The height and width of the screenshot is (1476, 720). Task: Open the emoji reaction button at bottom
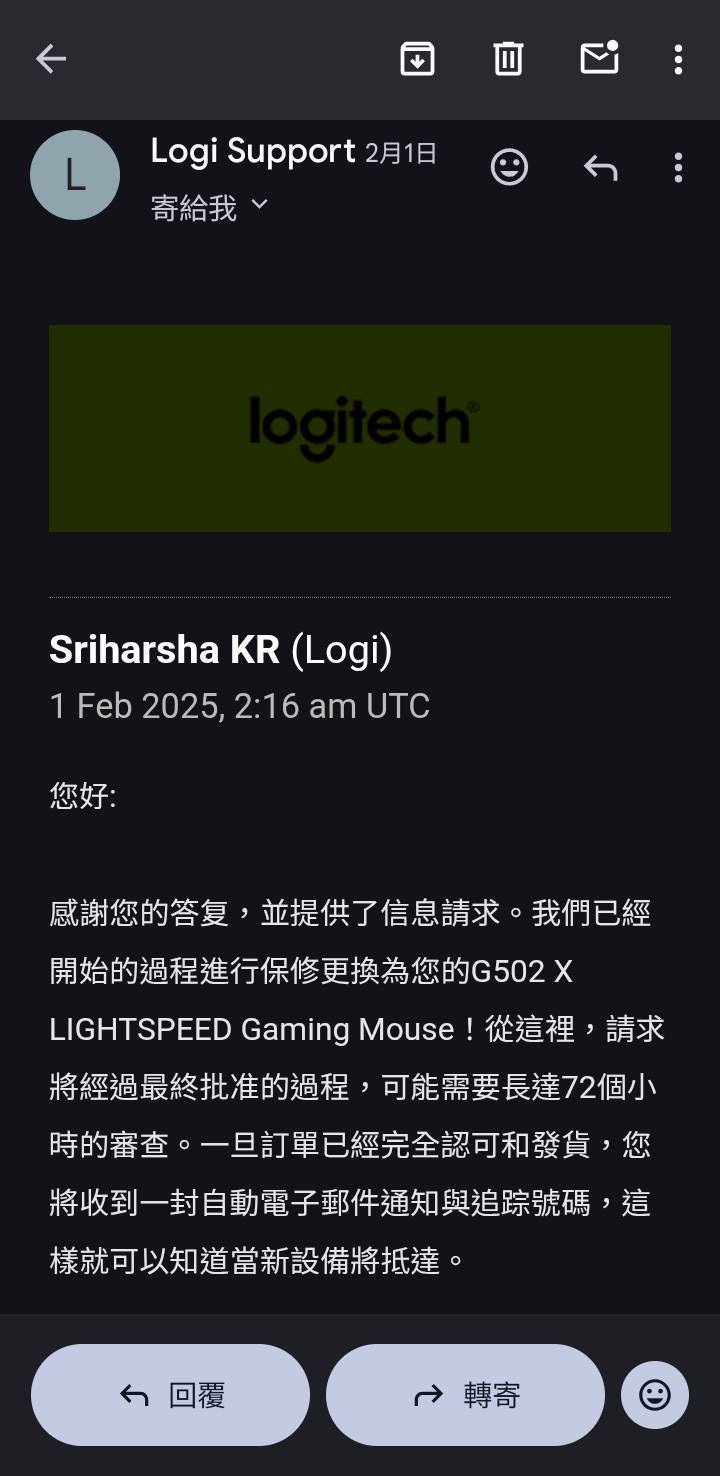point(655,1395)
